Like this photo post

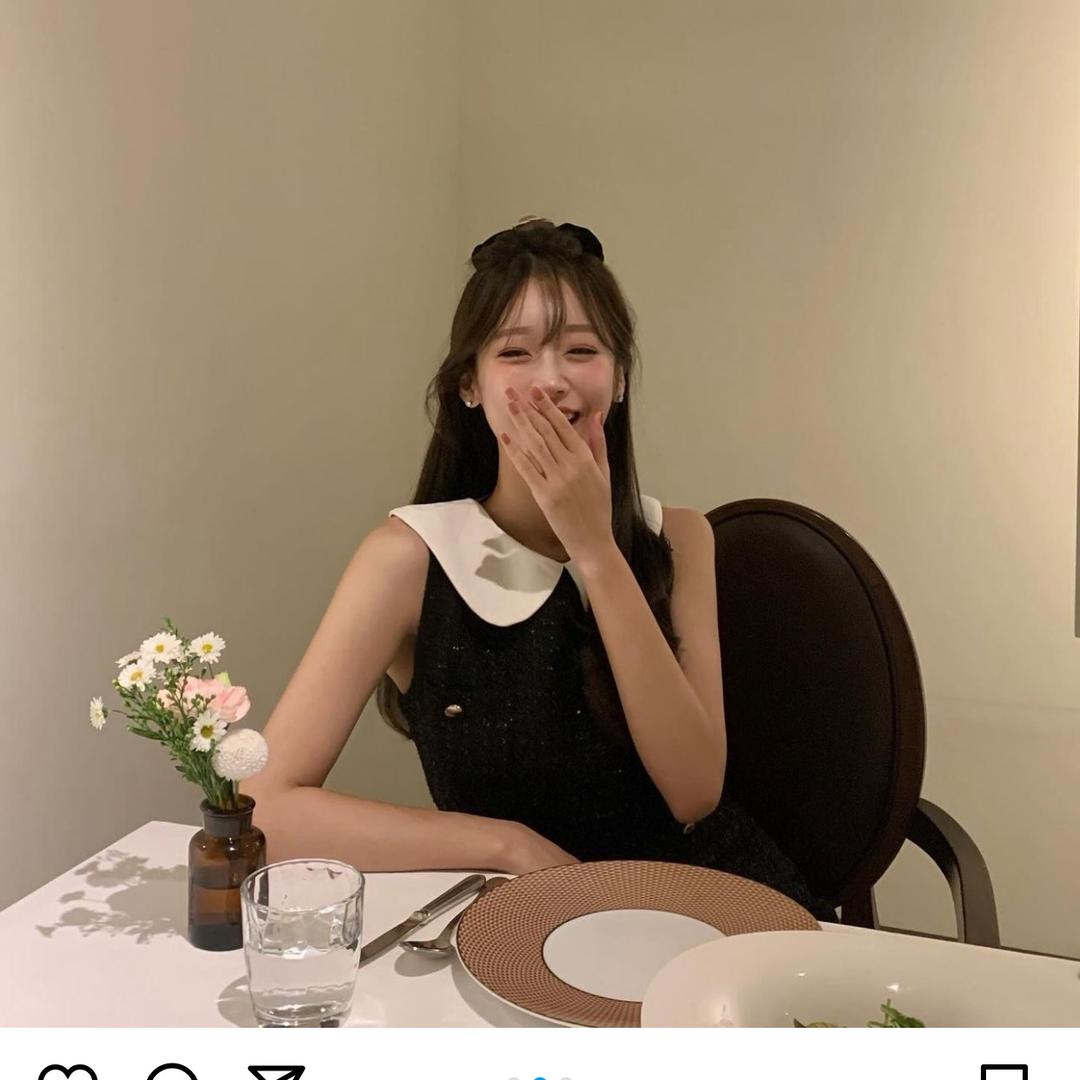click(68, 1072)
